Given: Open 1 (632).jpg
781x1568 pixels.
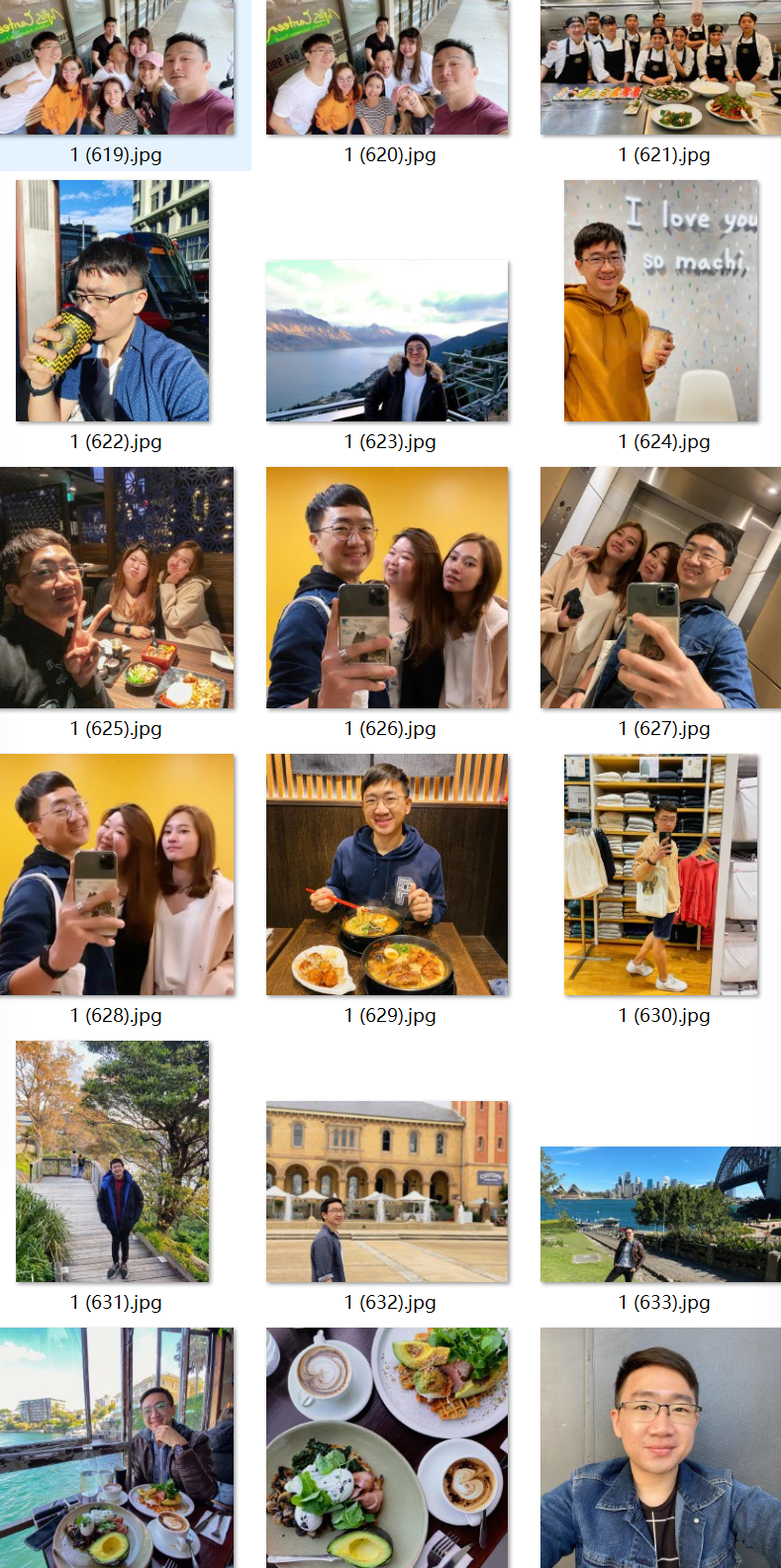Looking at the screenshot, I should pyautogui.click(x=387, y=1191).
